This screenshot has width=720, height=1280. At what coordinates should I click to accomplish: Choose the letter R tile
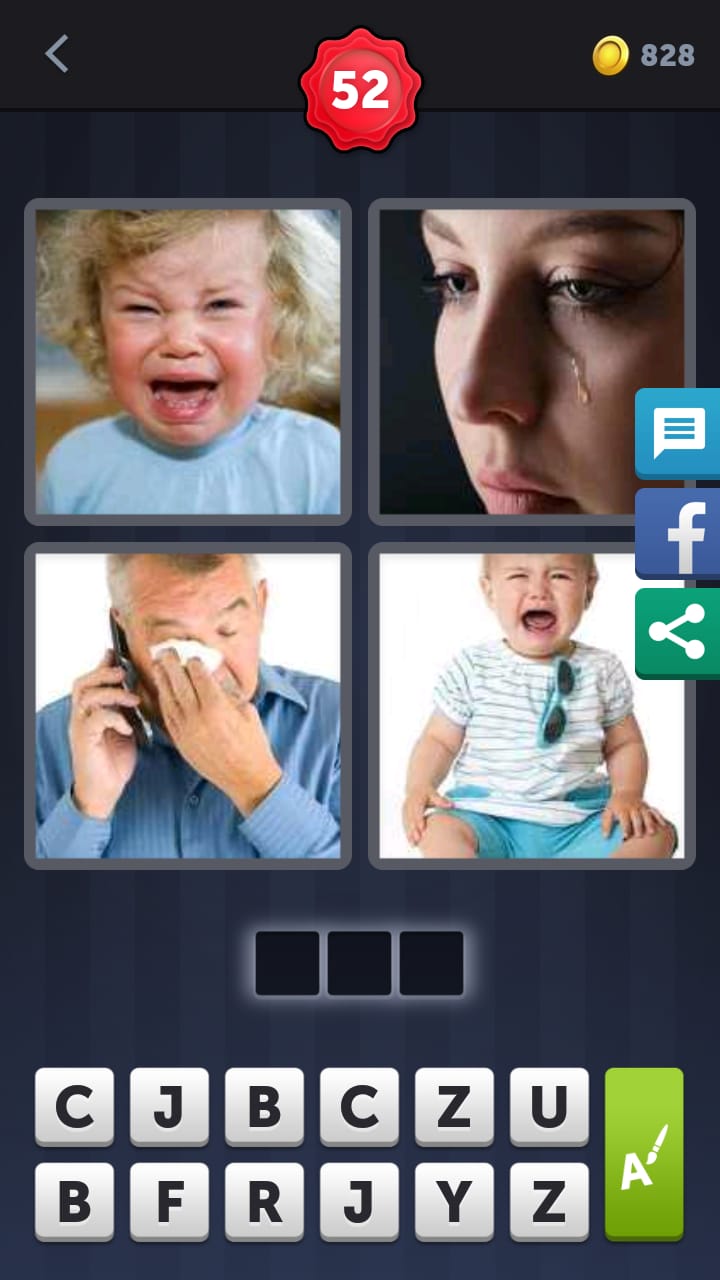click(x=264, y=1201)
